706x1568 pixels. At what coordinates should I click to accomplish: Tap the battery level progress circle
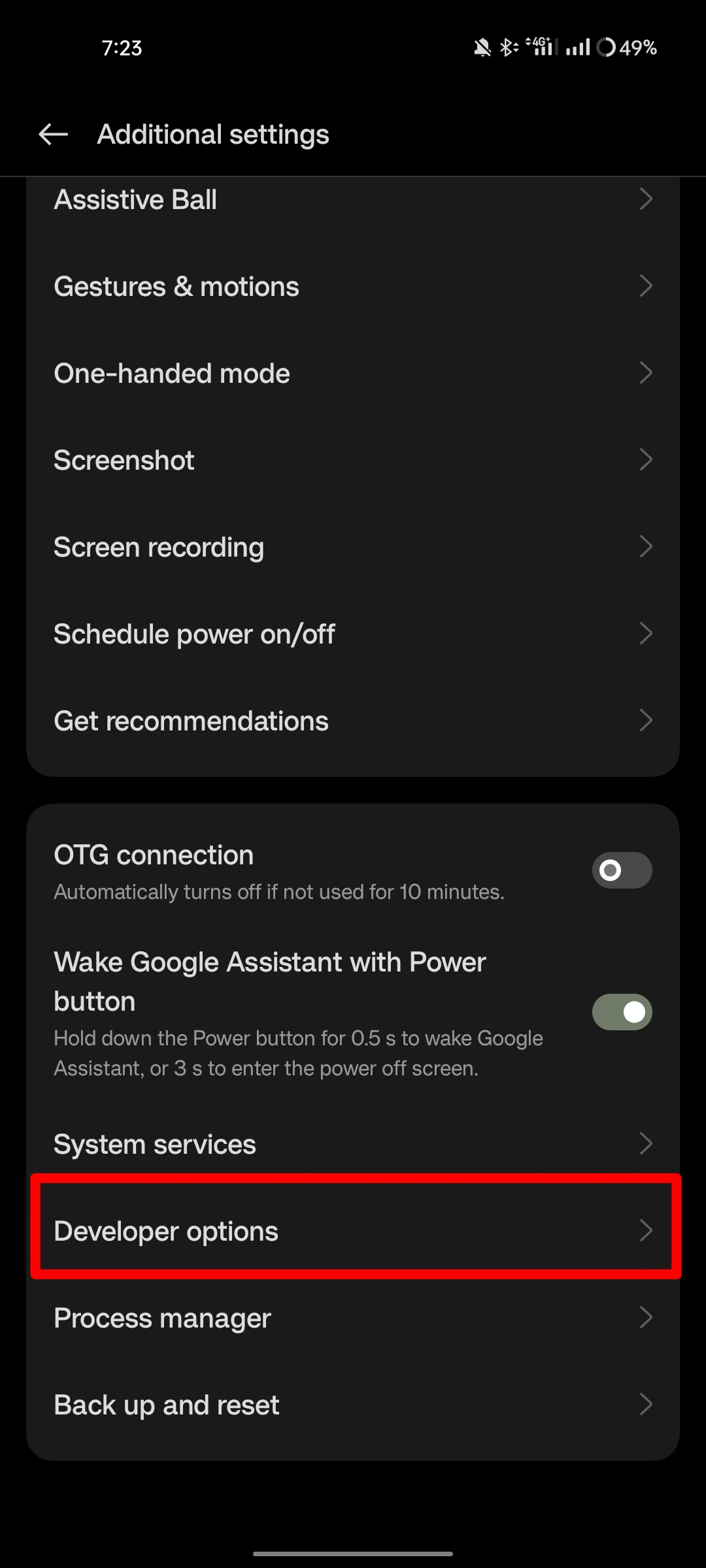pyautogui.click(x=605, y=47)
